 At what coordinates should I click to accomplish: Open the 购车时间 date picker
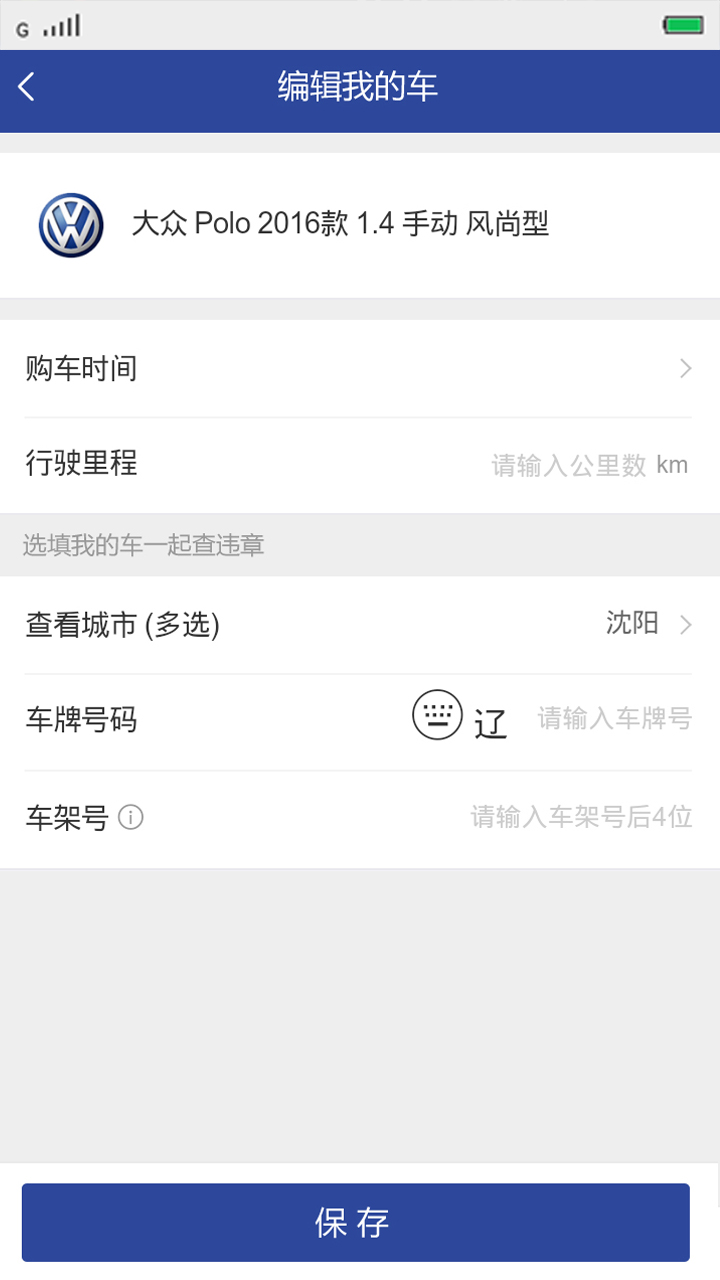tap(360, 369)
